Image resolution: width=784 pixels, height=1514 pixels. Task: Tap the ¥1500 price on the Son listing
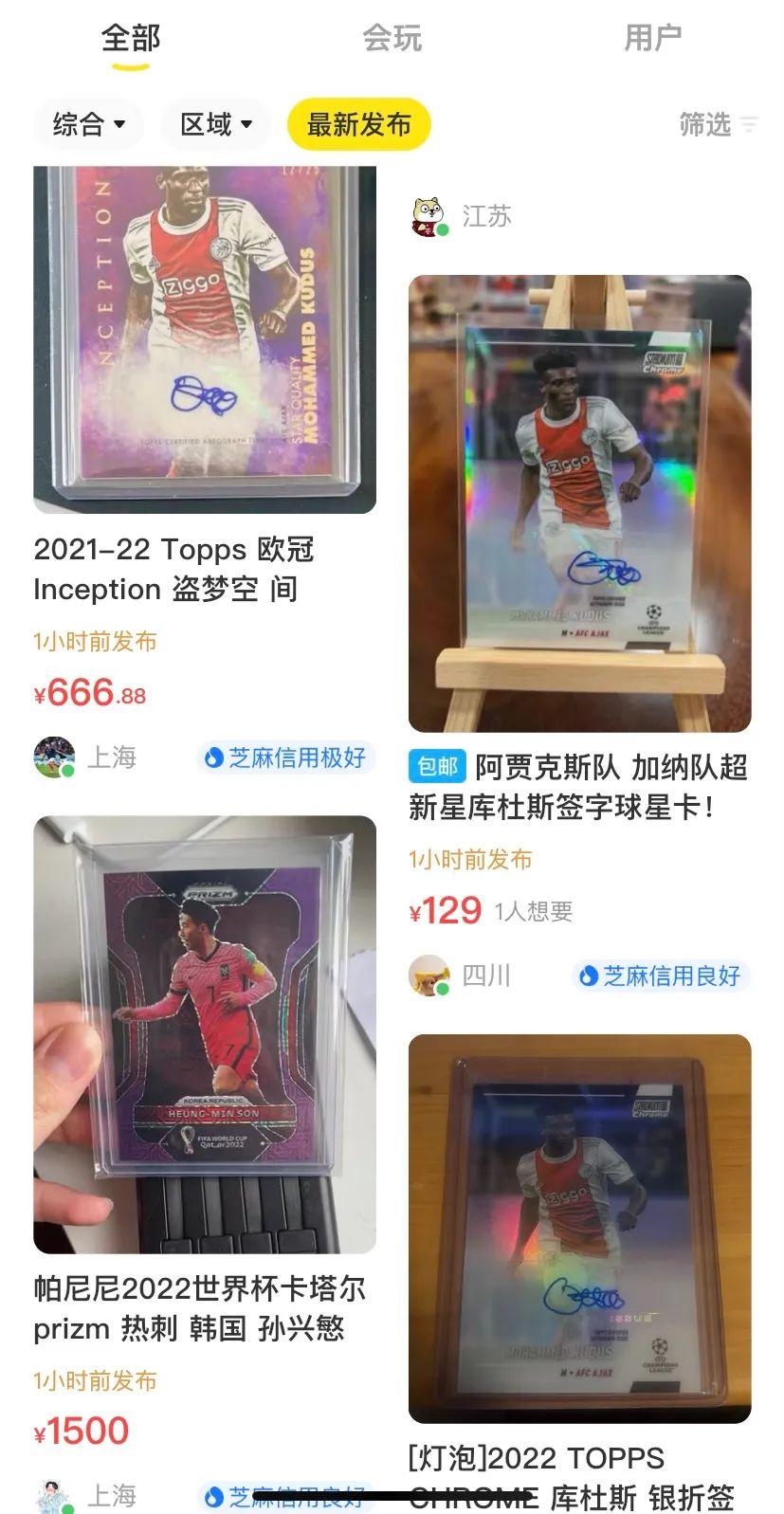[x=82, y=1432]
